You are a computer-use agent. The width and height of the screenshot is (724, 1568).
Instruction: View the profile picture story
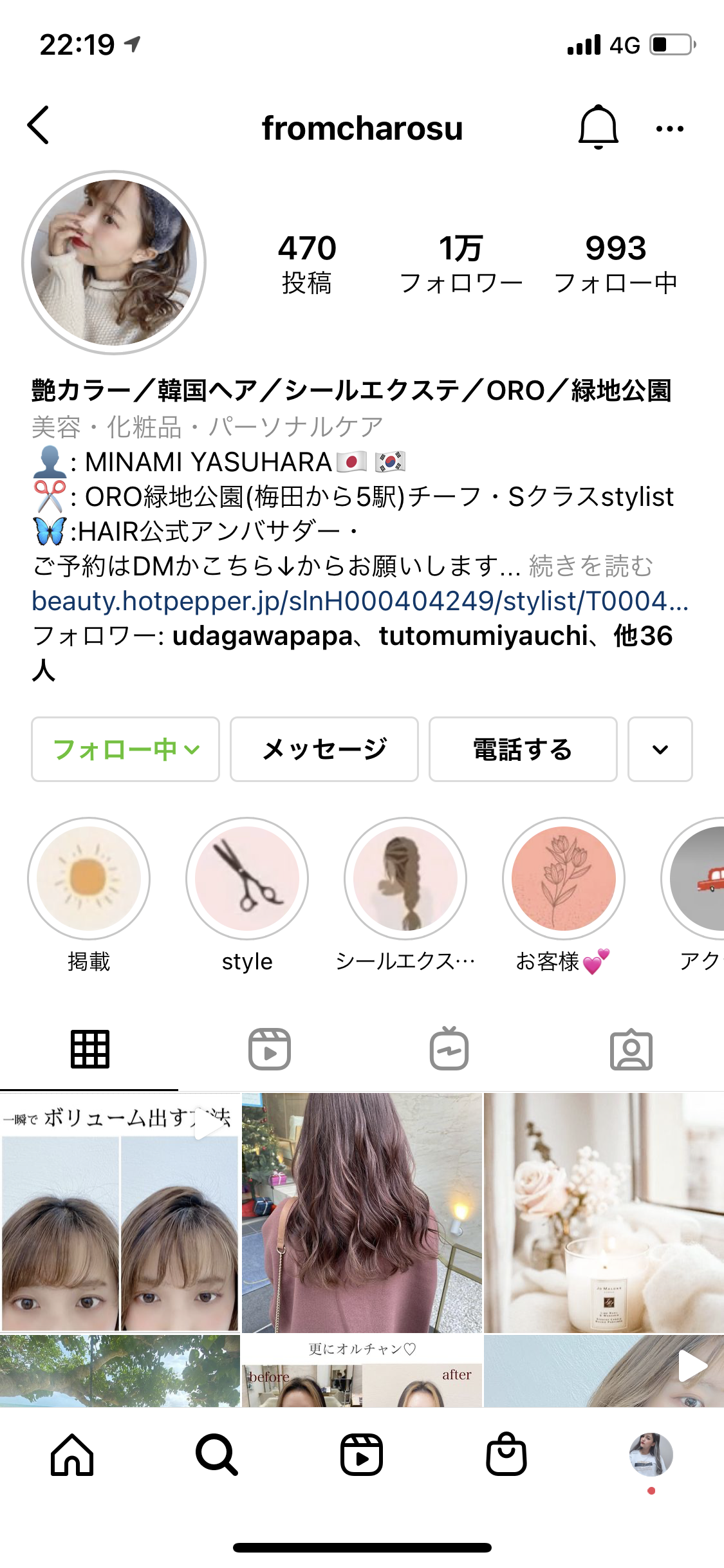pyautogui.click(x=114, y=263)
